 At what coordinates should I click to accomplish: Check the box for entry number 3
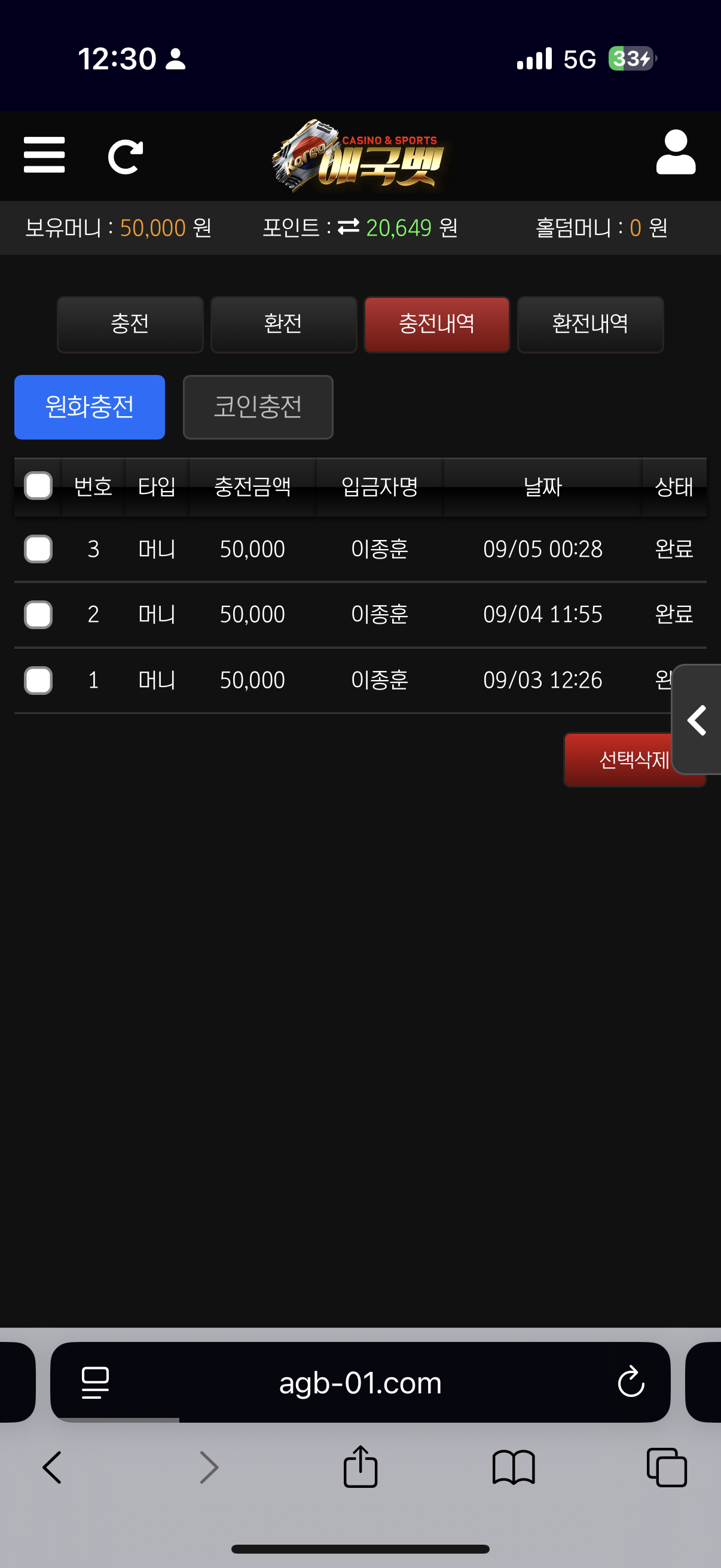pos(38,549)
